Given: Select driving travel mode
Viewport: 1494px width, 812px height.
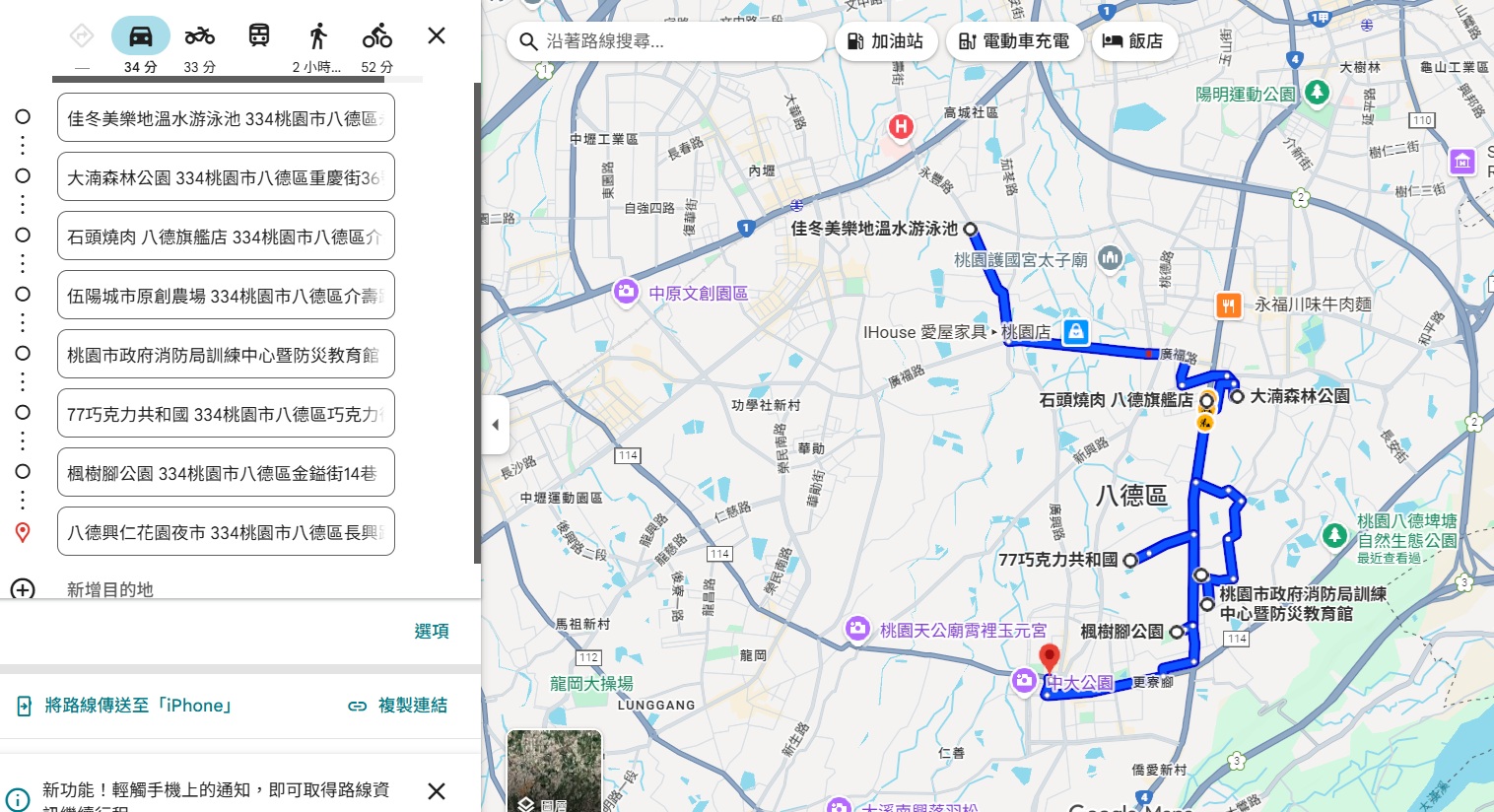Looking at the screenshot, I should (x=140, y=36).
